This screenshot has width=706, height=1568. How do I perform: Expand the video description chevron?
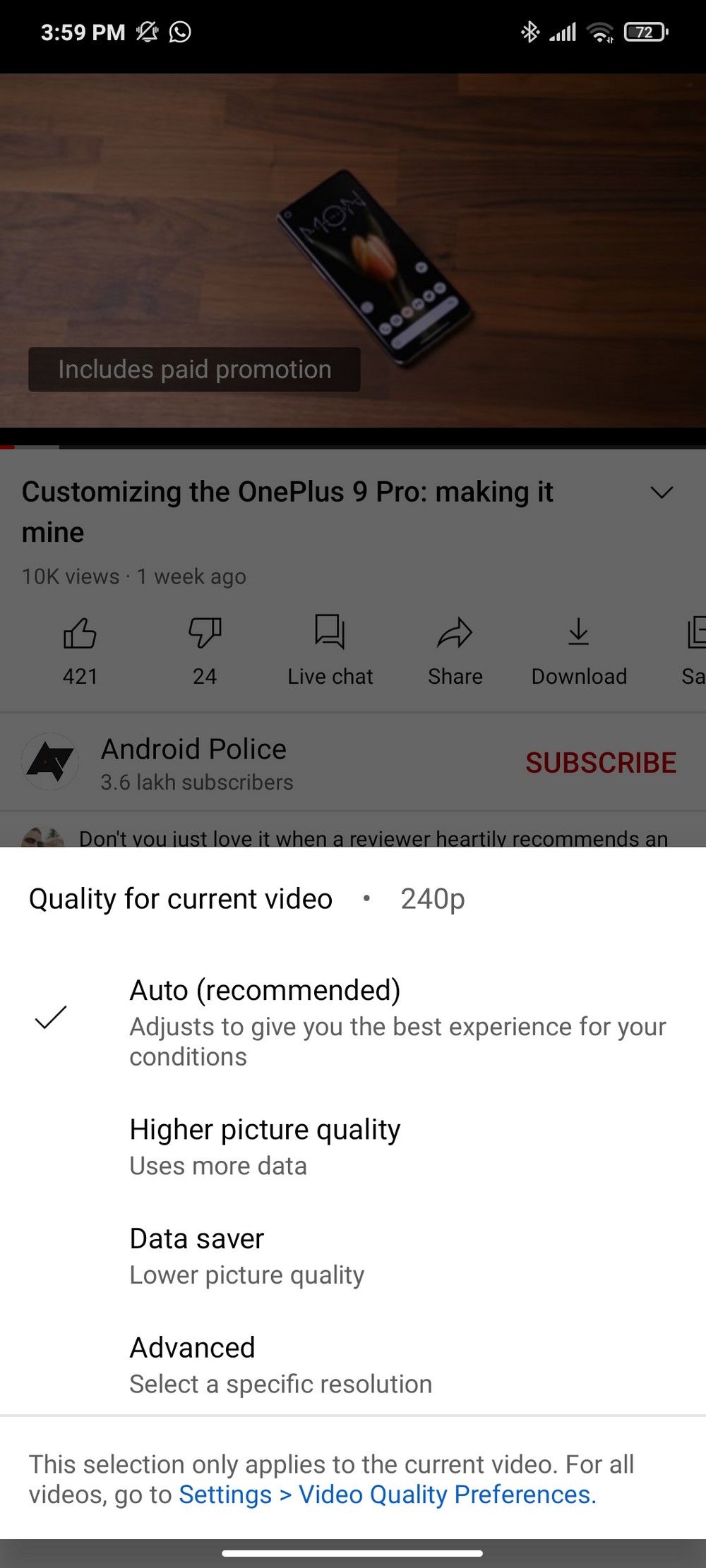pyautogui.click(x=661, y=493)
